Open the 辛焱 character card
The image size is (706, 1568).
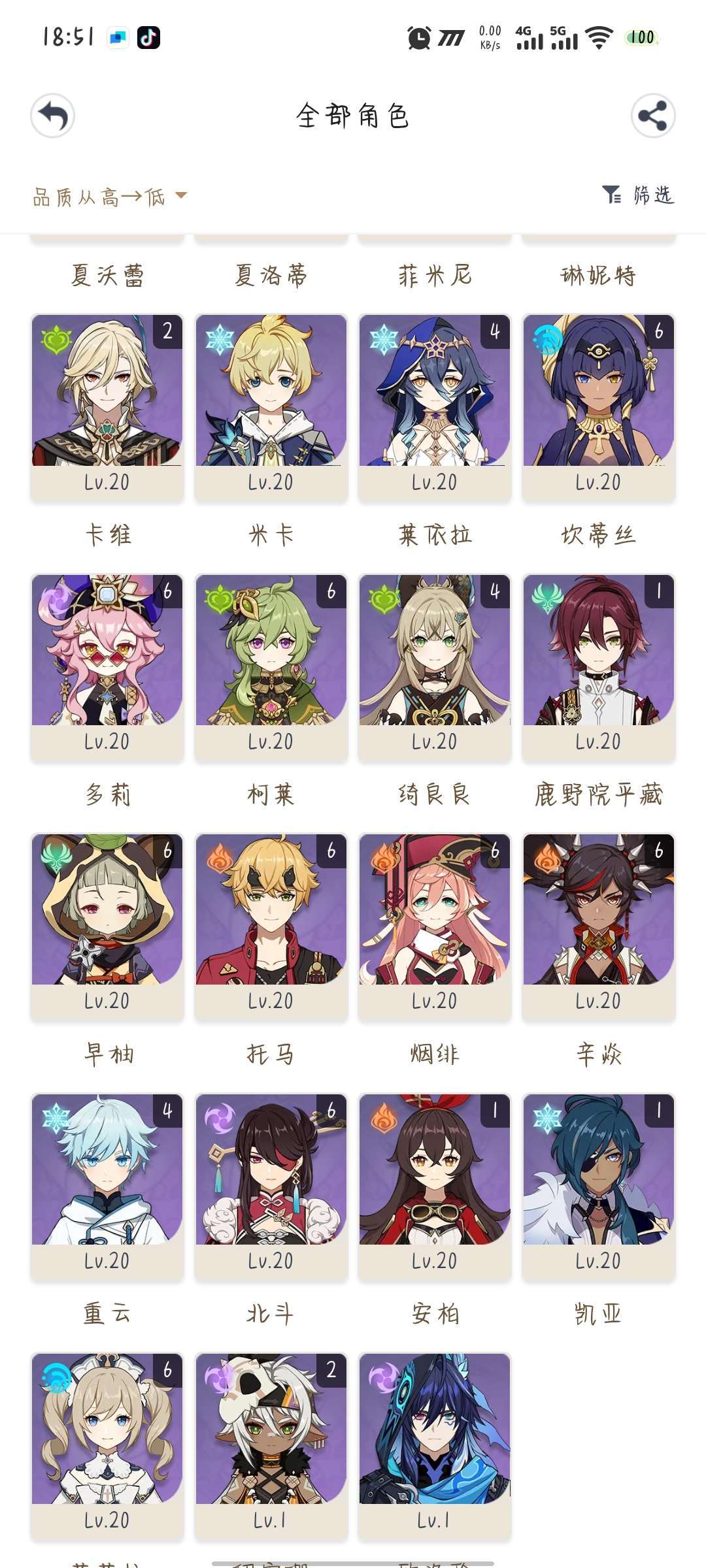[599, 926]
